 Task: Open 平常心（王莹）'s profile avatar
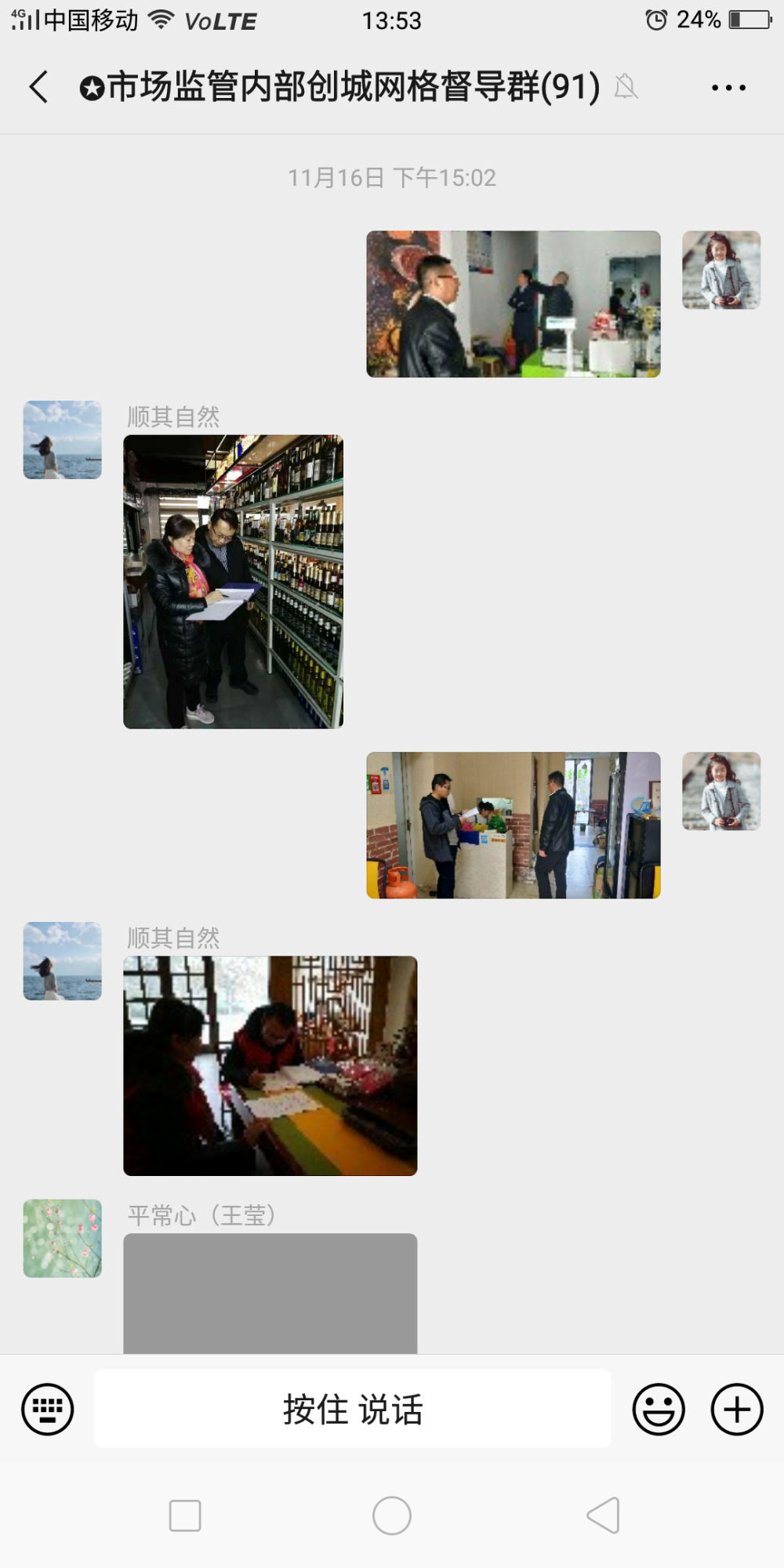click(63, 1238)
